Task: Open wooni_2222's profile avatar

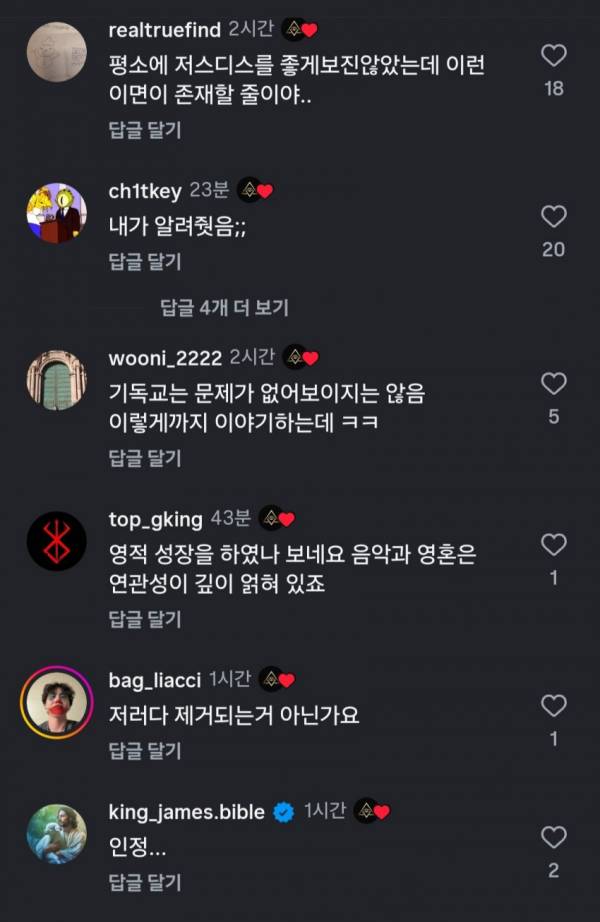Action: click(56, 380)
